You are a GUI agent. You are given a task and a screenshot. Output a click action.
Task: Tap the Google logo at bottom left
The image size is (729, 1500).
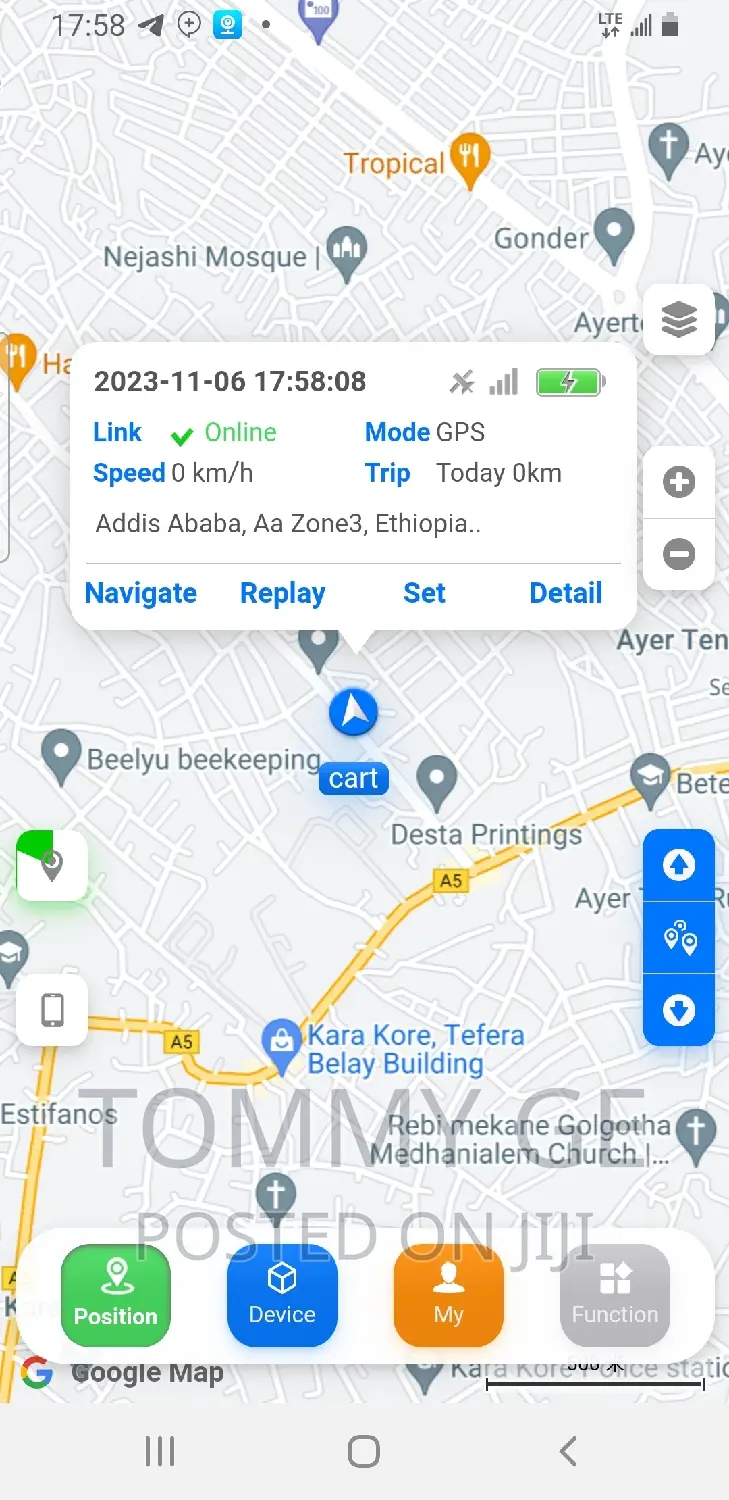pyautogui.click(x=37, y=1372)
